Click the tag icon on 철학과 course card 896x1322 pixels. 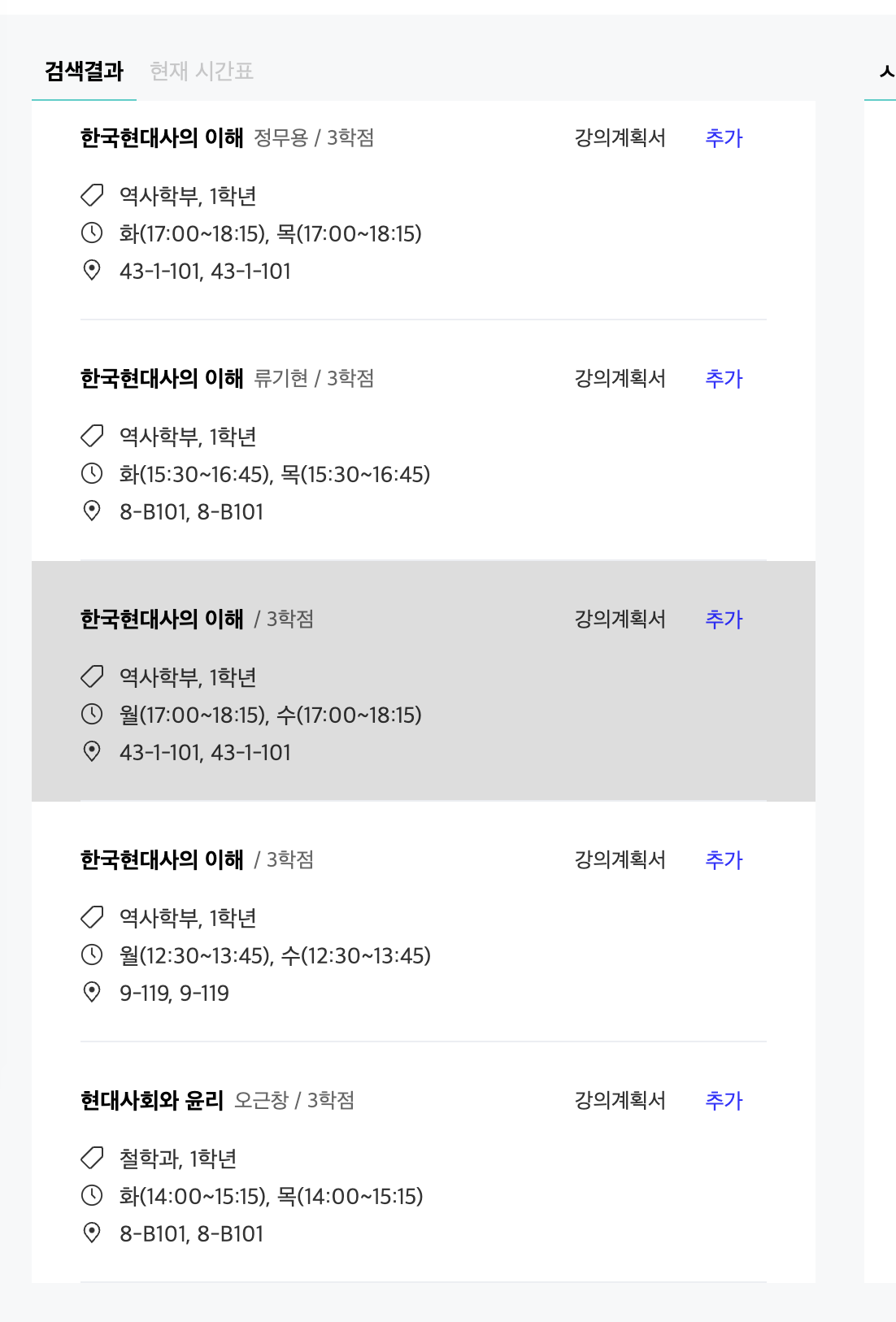pyautogui.click(x=92, y=1159)
